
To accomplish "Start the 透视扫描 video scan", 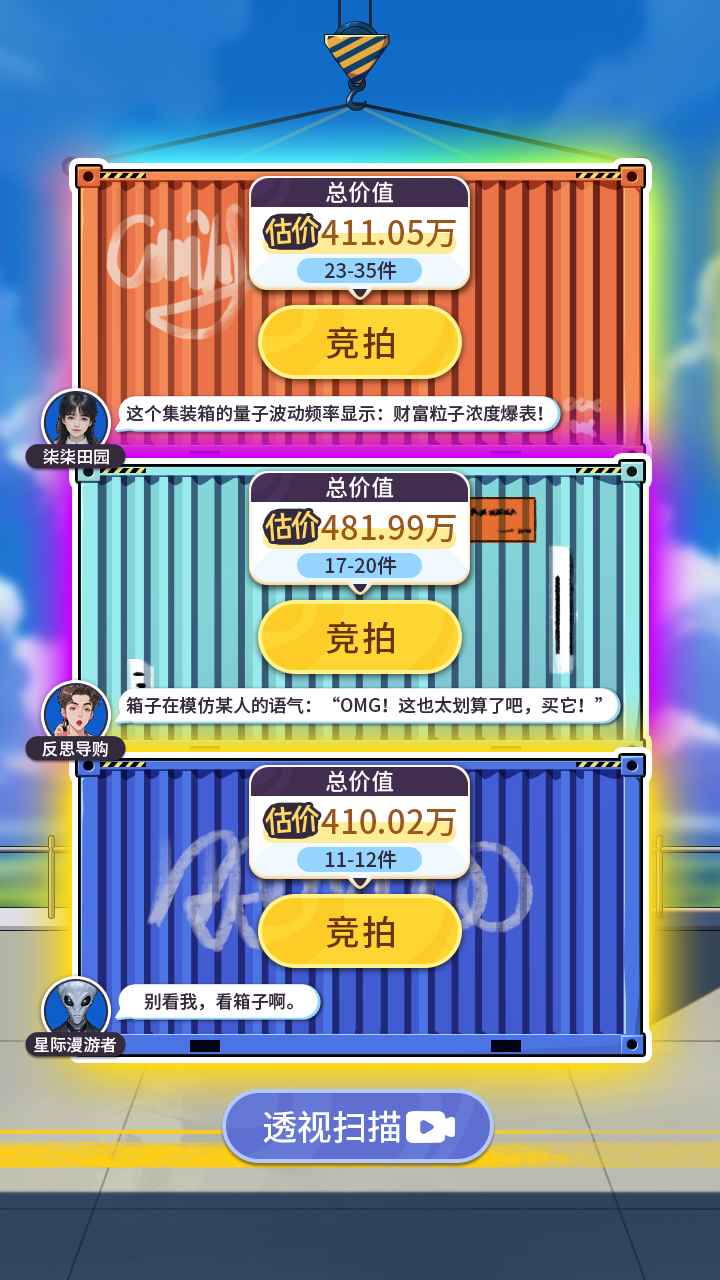I will (358, 1126).
